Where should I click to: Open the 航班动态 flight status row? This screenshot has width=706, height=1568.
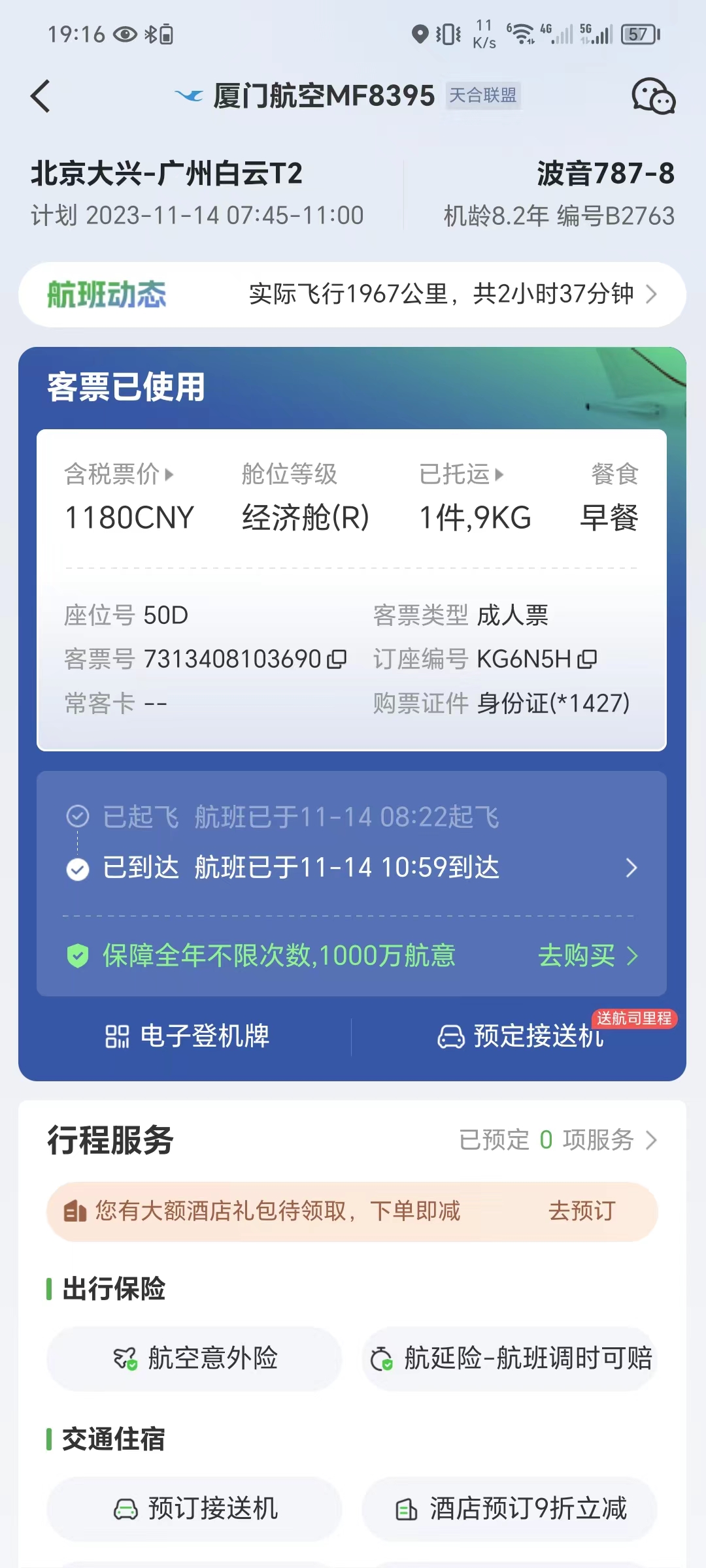coord(353,295)
